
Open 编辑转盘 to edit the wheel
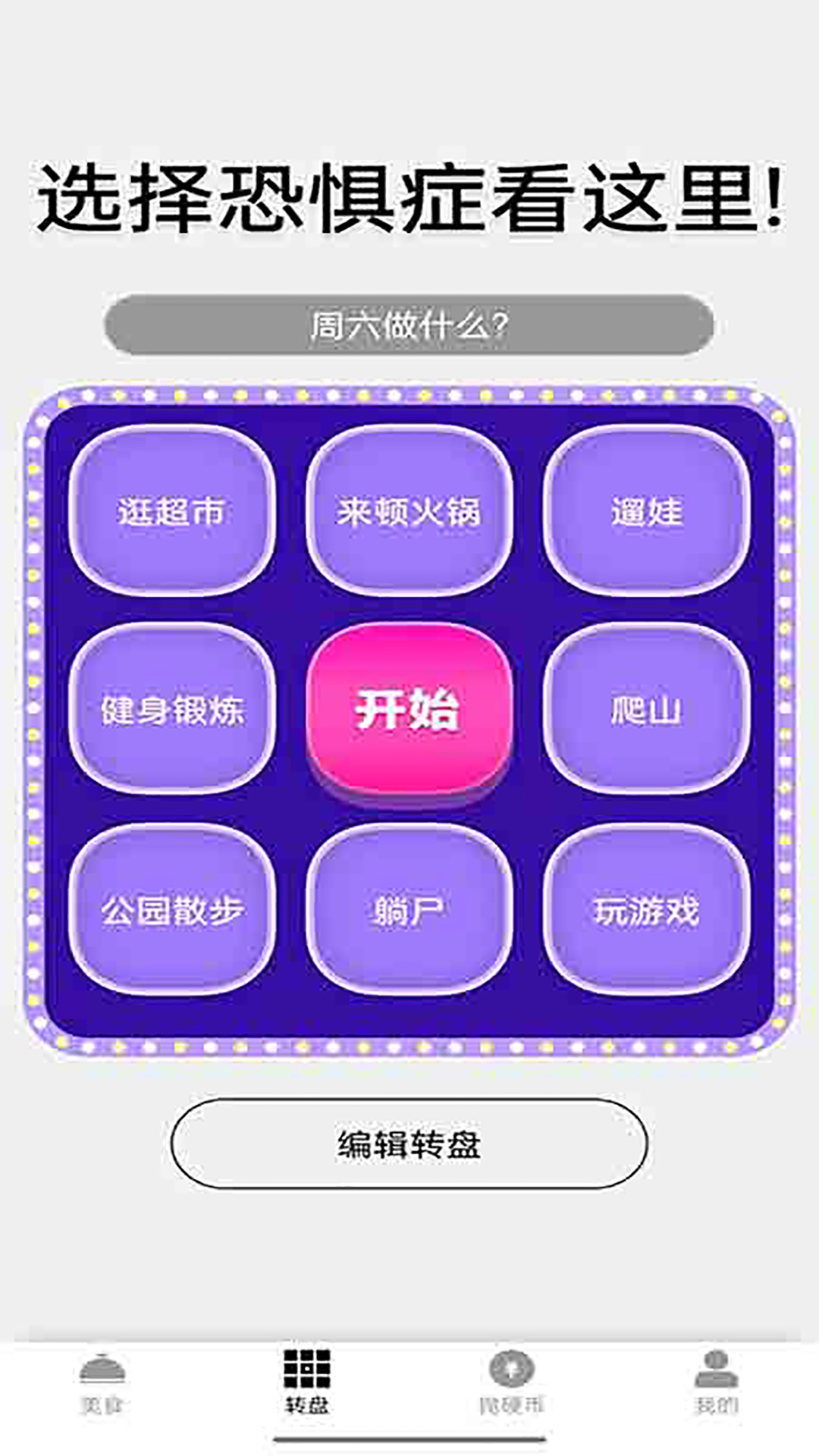409,1144
